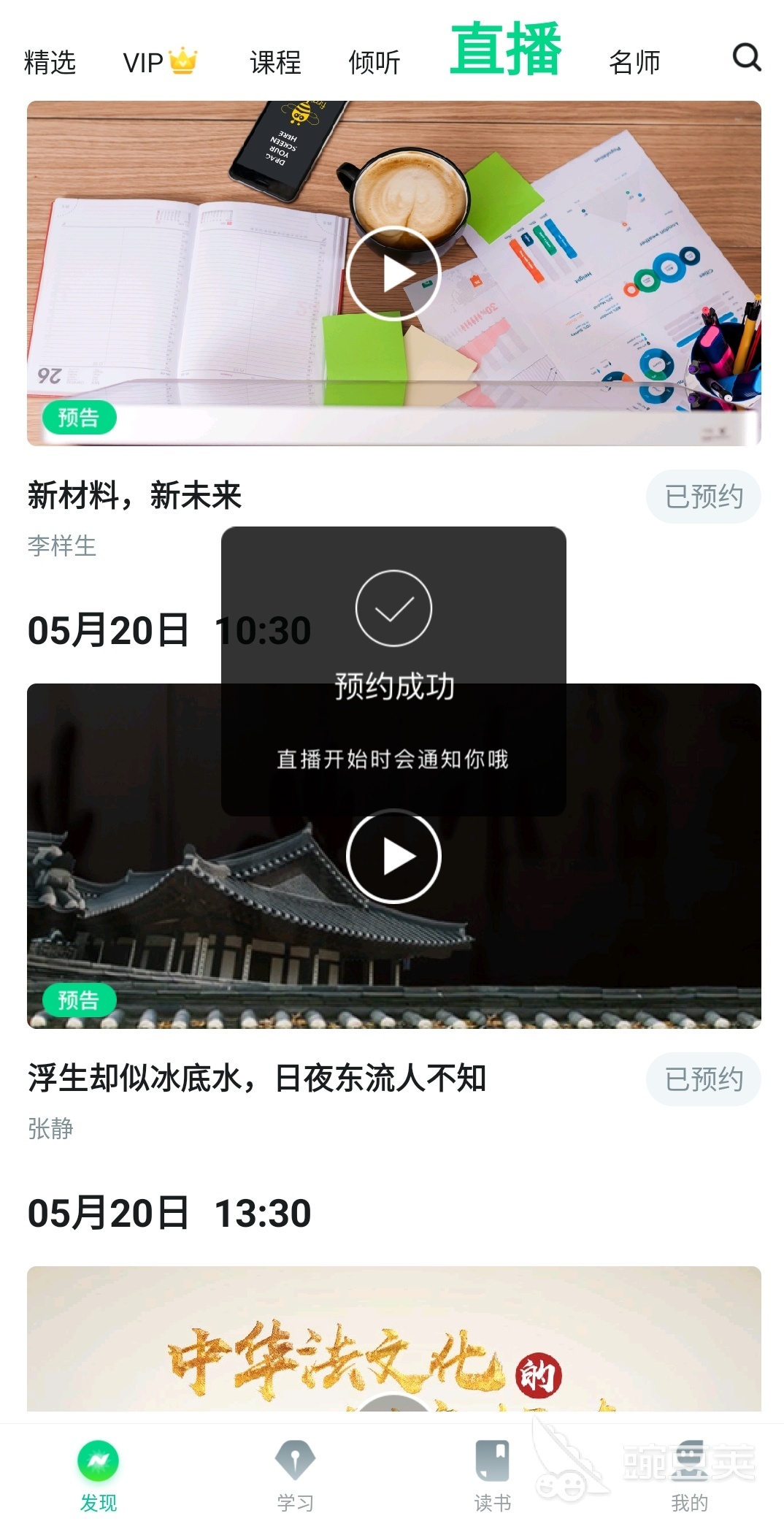Open the 课程 tab
Image resolution: width=784 pixels, height=1524 pixels.
275,63
